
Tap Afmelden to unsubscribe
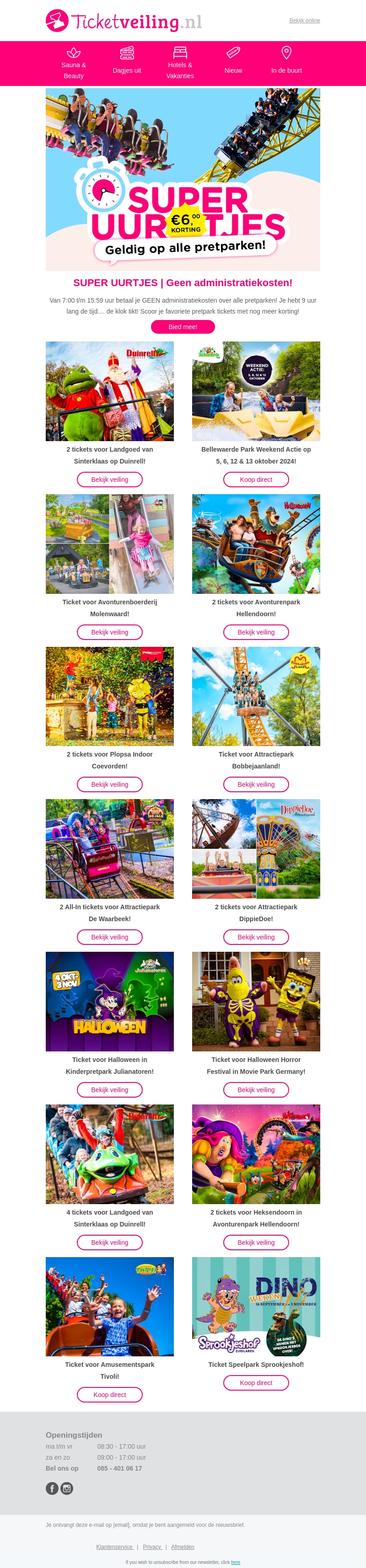click(183, 1547)
